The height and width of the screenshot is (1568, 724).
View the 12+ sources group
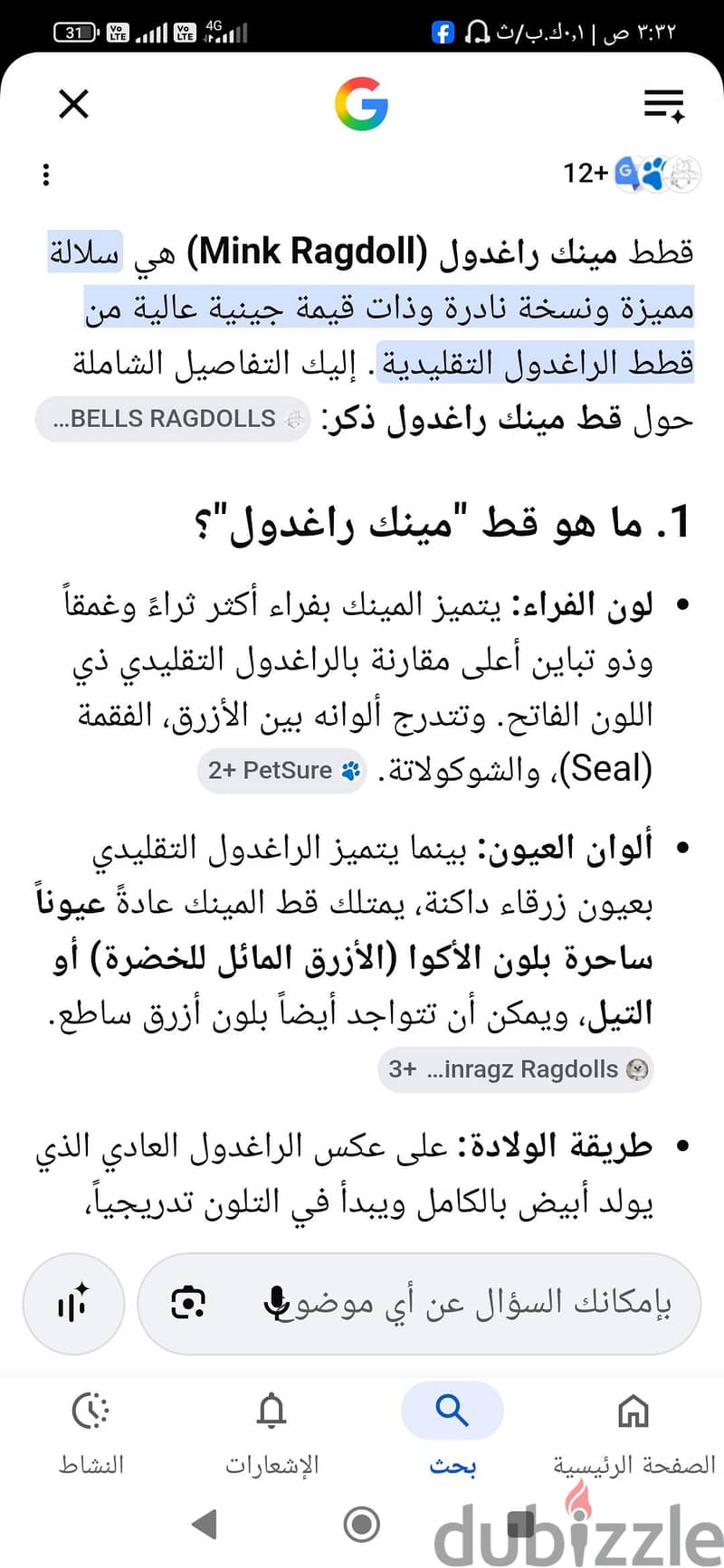click(632, 173)
